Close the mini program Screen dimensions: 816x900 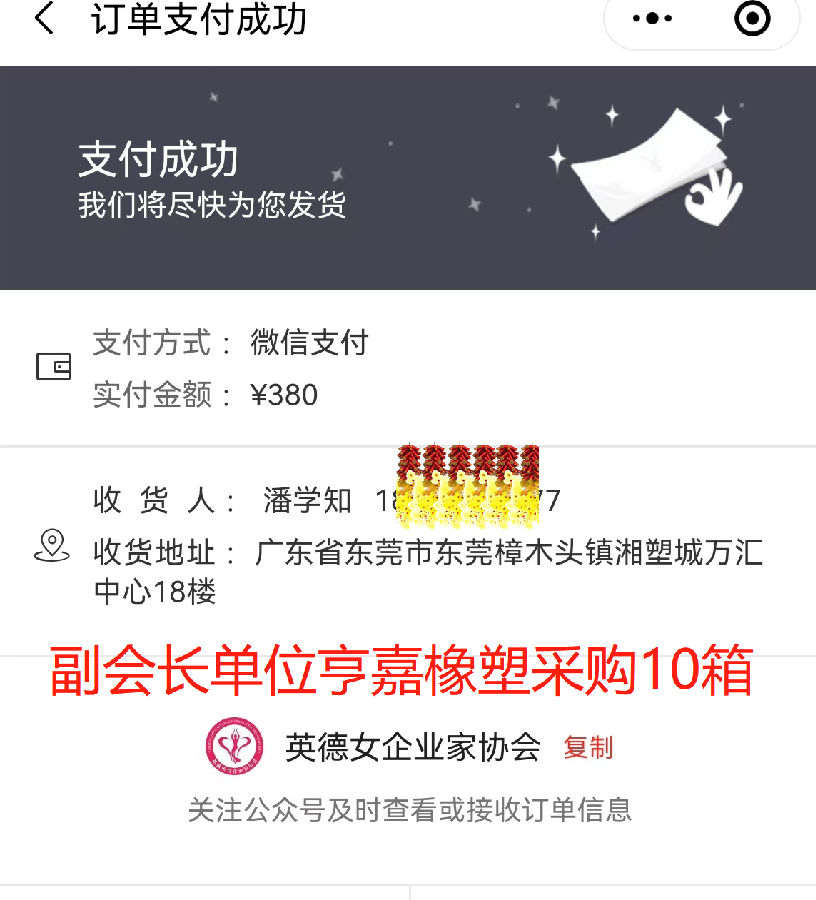coord(752,18)
